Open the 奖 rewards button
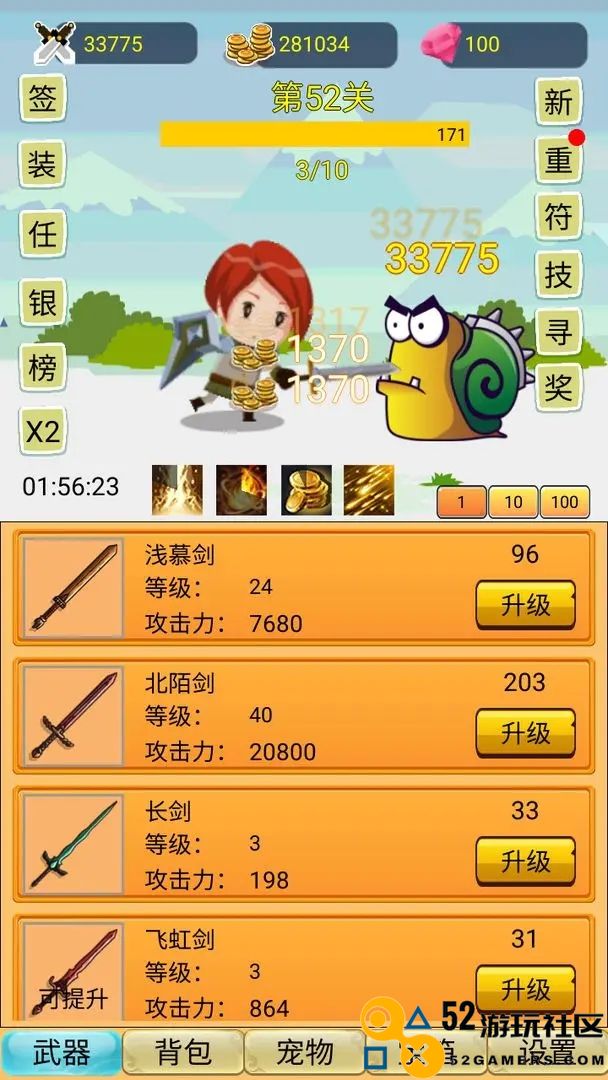The width and height of the screenshot is (608, 1080). click(558, 388)
